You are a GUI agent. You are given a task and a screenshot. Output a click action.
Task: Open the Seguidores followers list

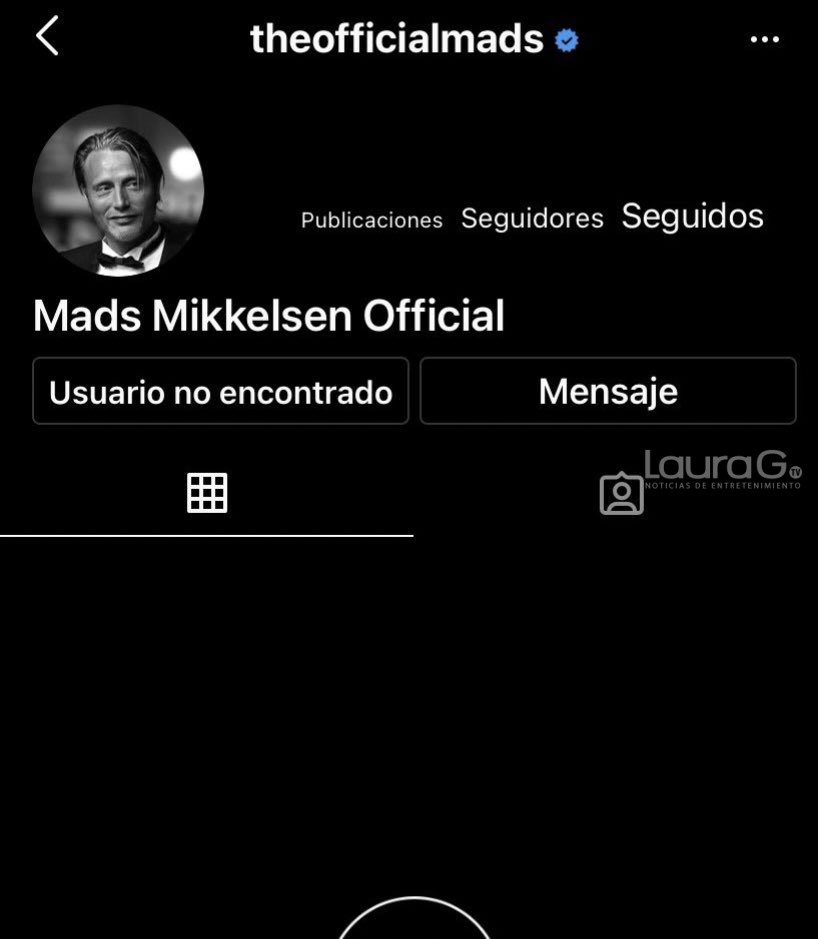tap(532, 219)
